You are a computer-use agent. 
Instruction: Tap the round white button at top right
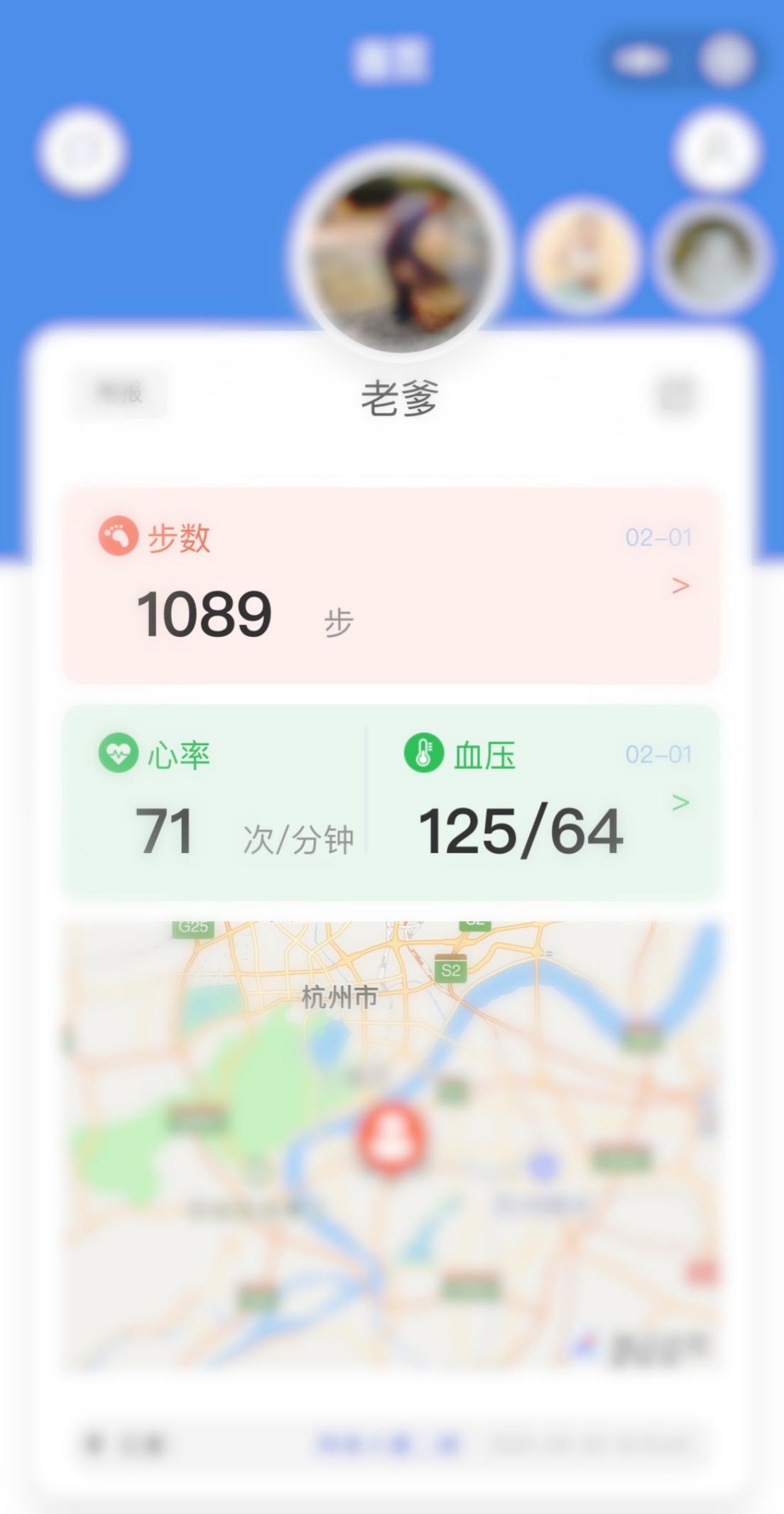[x=716, y=151]
